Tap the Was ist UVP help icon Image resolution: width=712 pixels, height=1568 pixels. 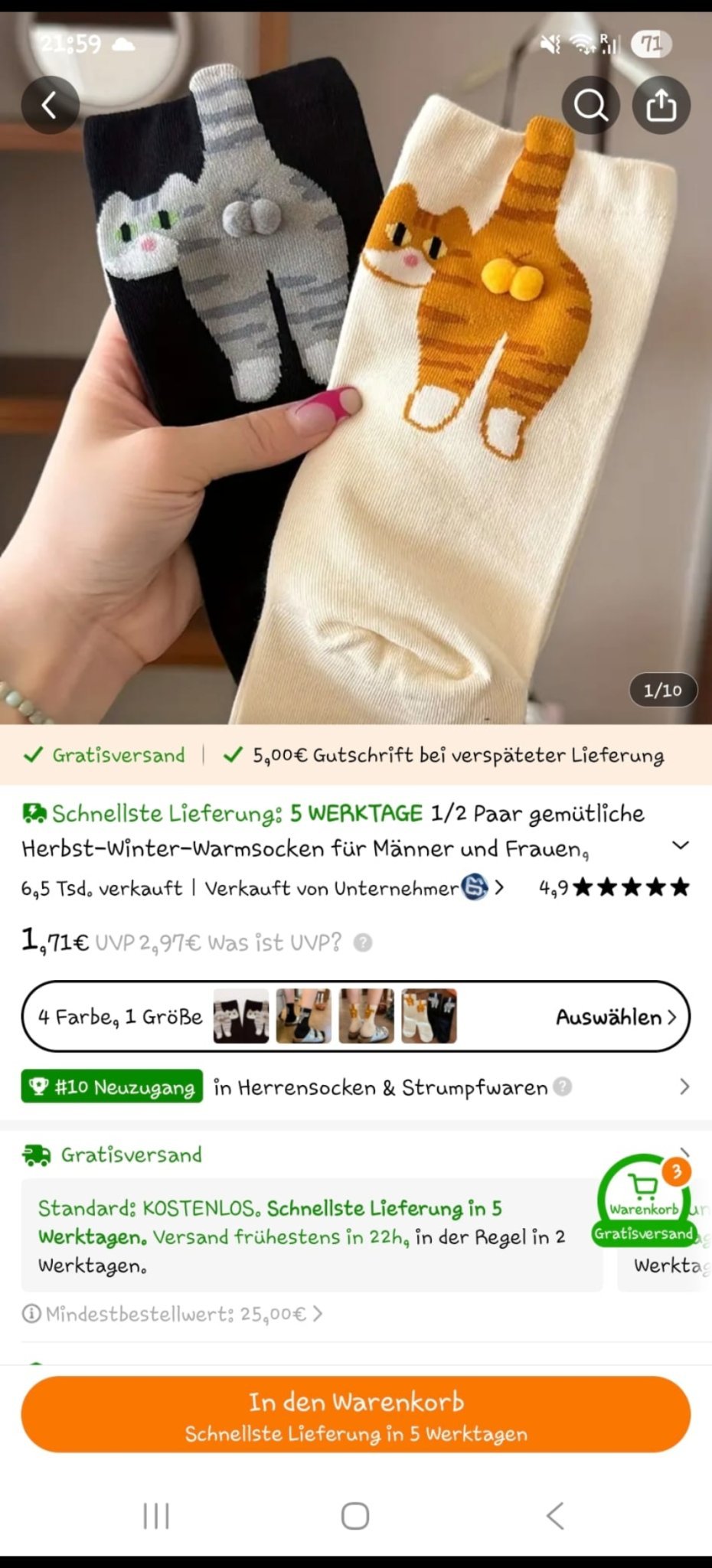coord(363,942)
